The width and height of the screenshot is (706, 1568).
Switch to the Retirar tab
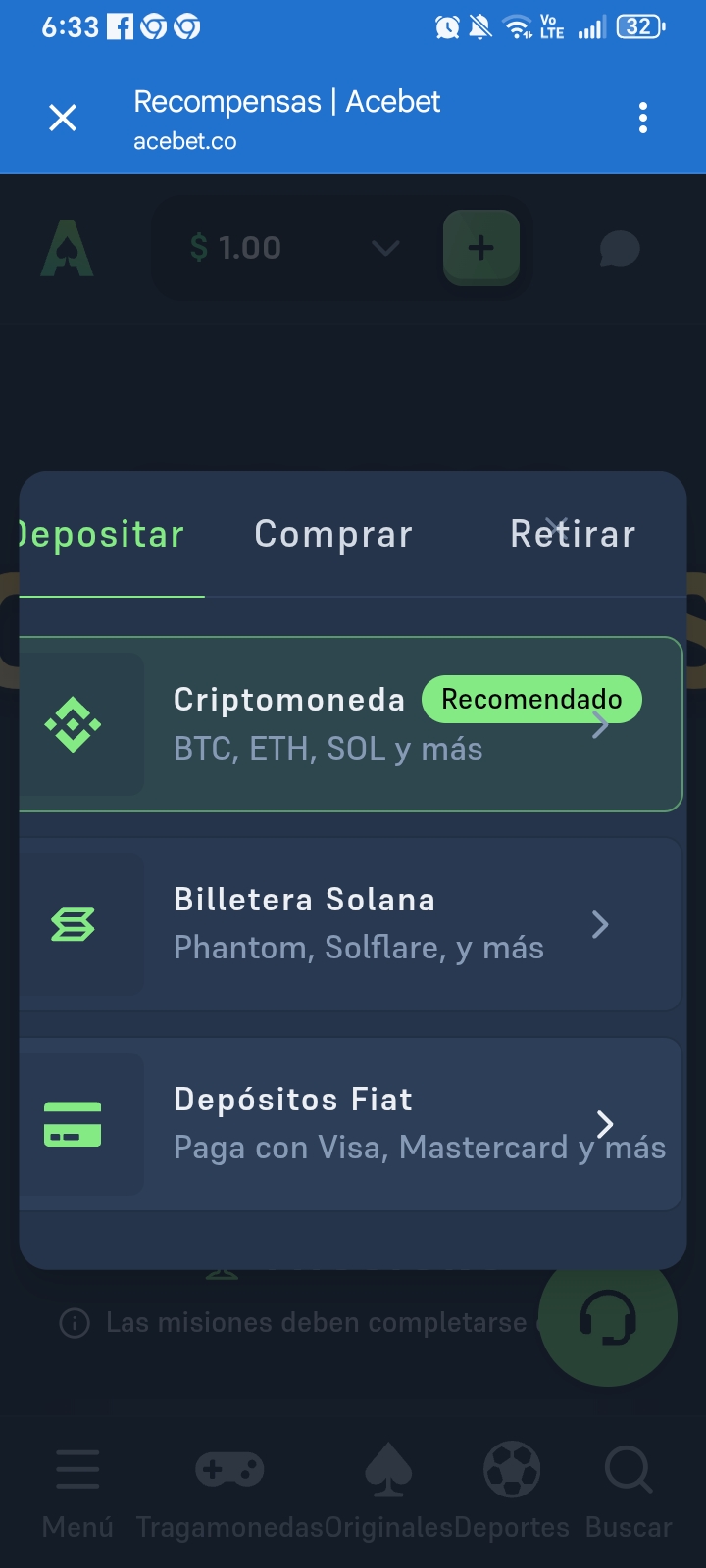pos(573,535)
